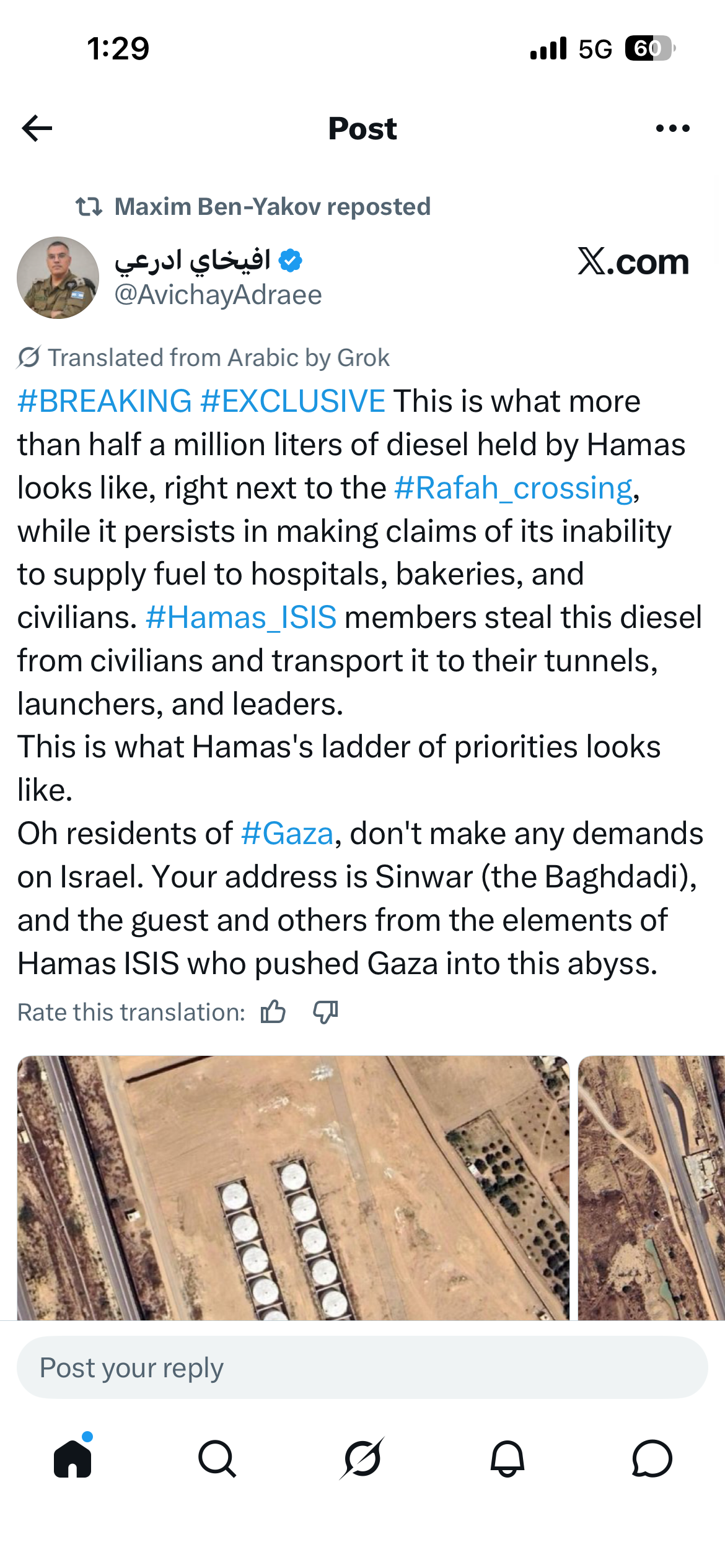The height and width of the screenshot is (1568, 725).
Task: Open the #Rafah_crossing hashtag
Action: (x=514, y=488)
